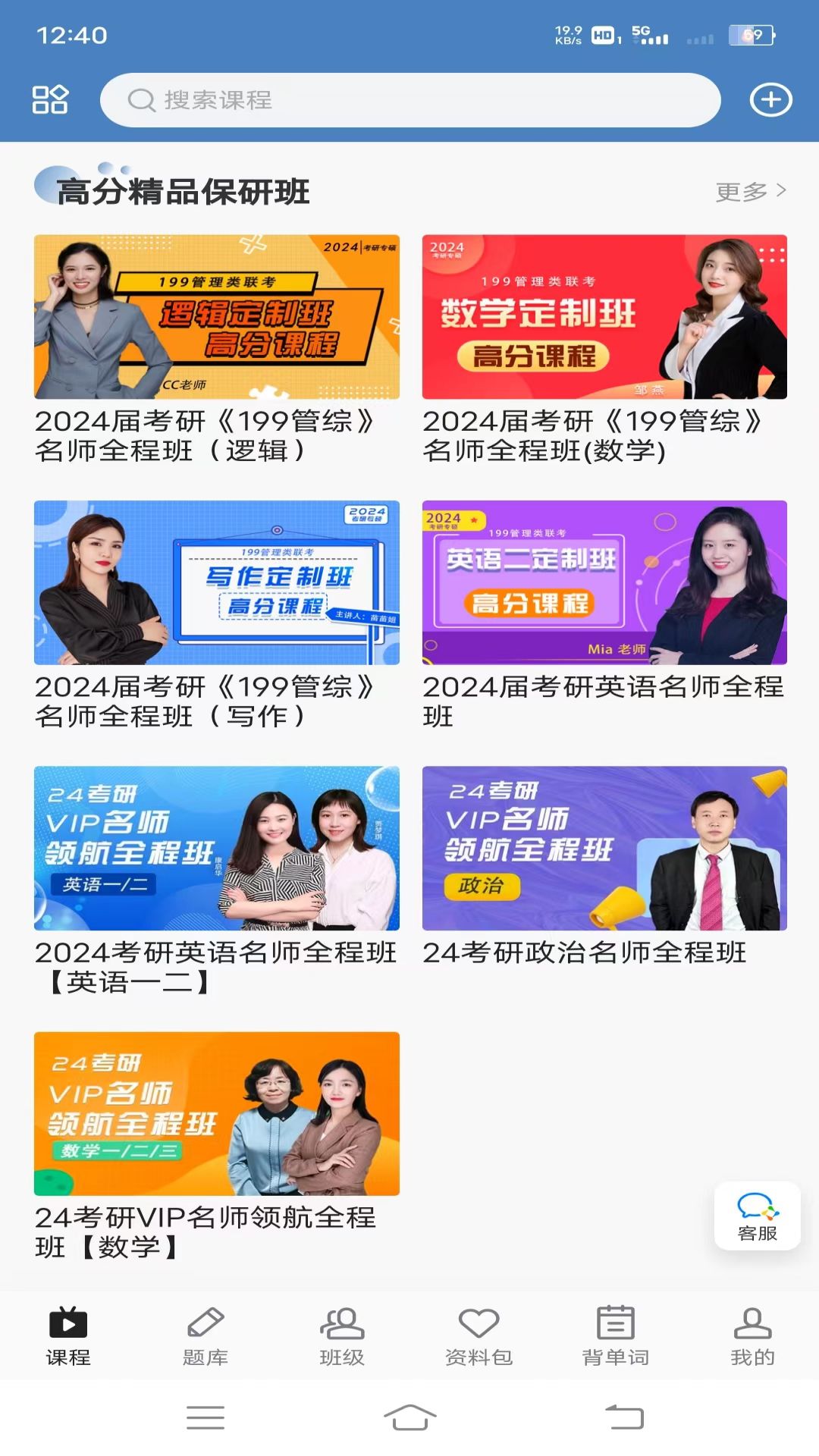Tap the magnifier icon in search bar
819x1456 pixels.
[141, 99]
